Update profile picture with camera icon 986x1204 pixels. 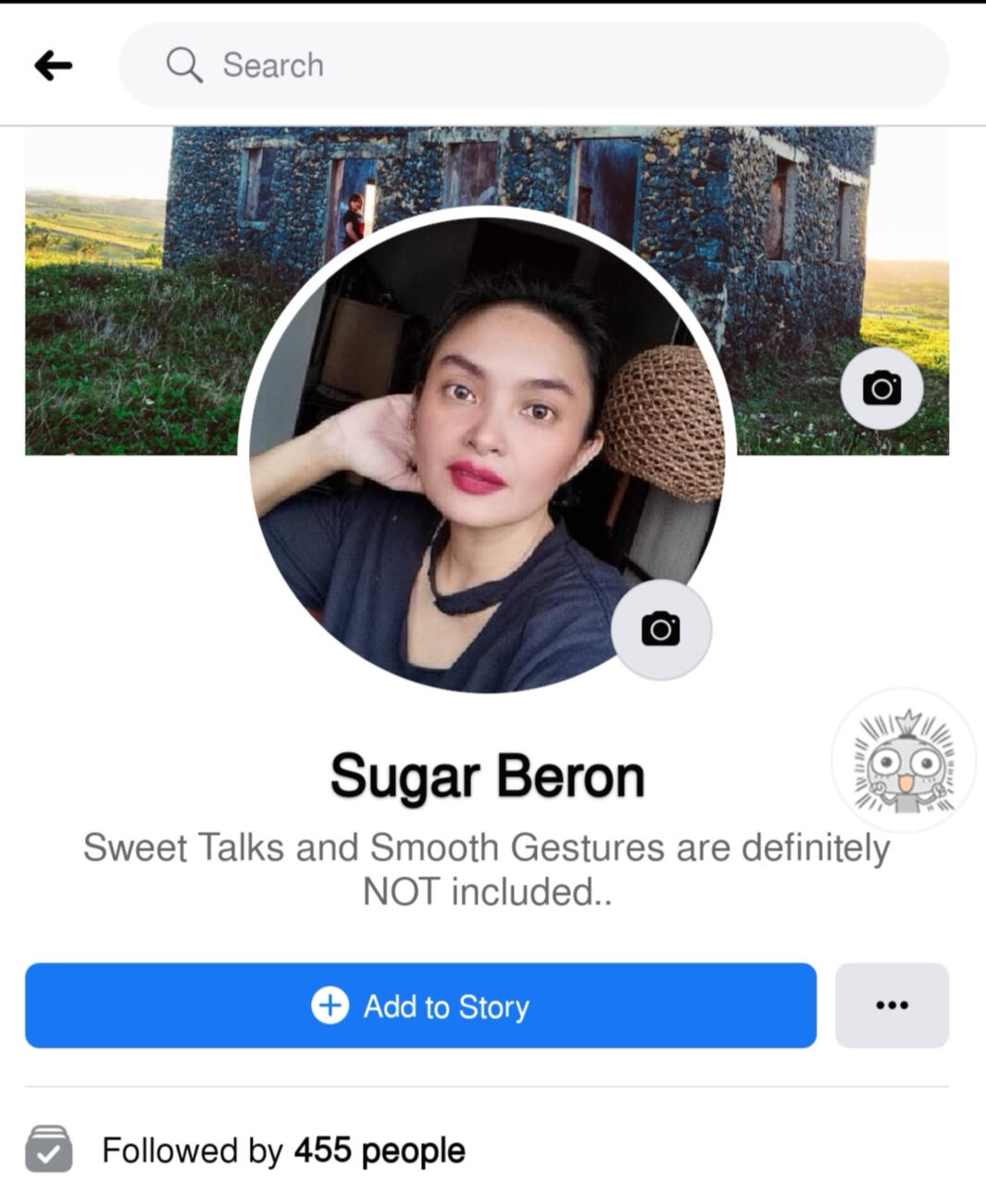[x=661, y=630]
